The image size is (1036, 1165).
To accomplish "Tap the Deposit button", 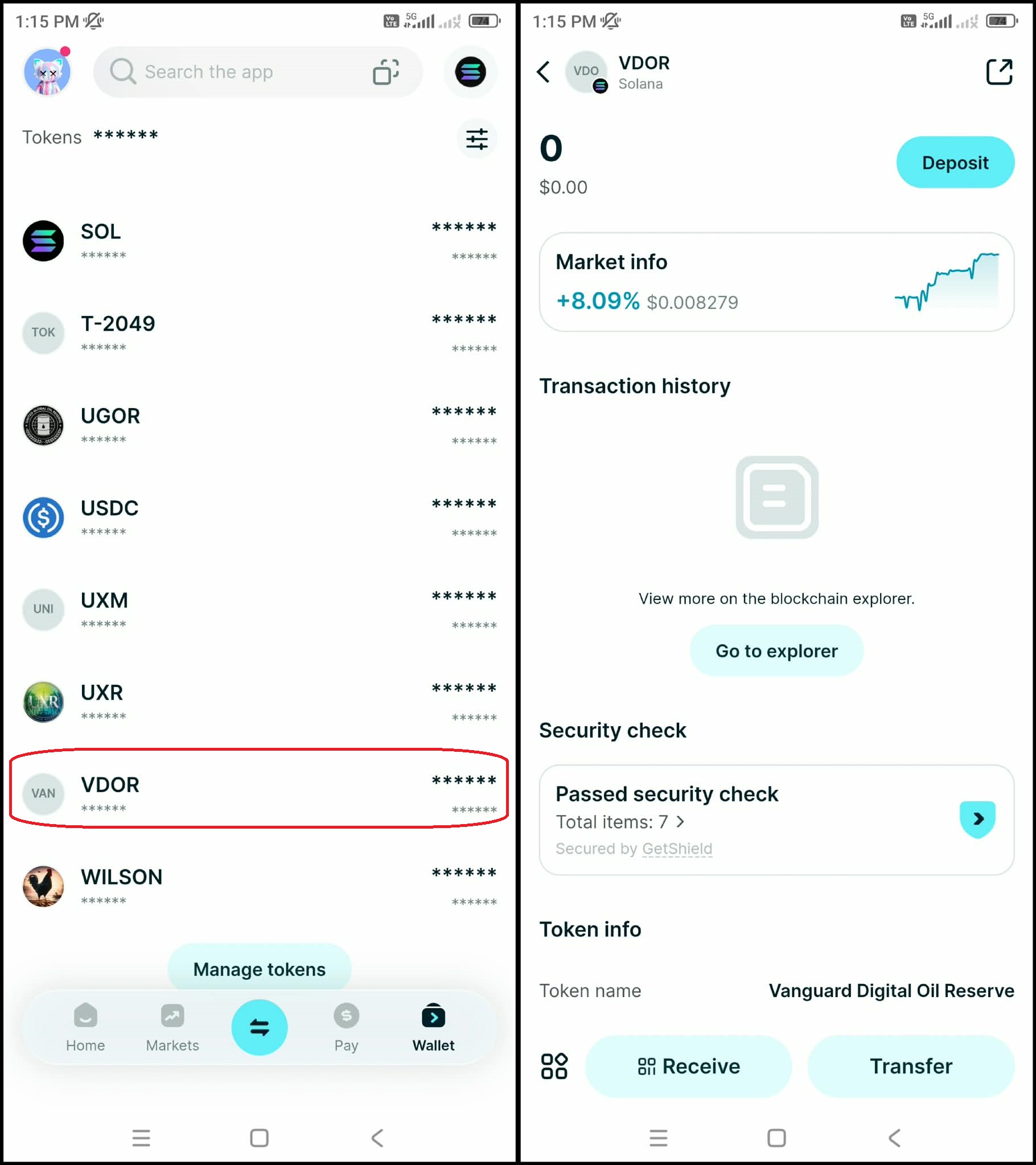I will coord(955,162).
